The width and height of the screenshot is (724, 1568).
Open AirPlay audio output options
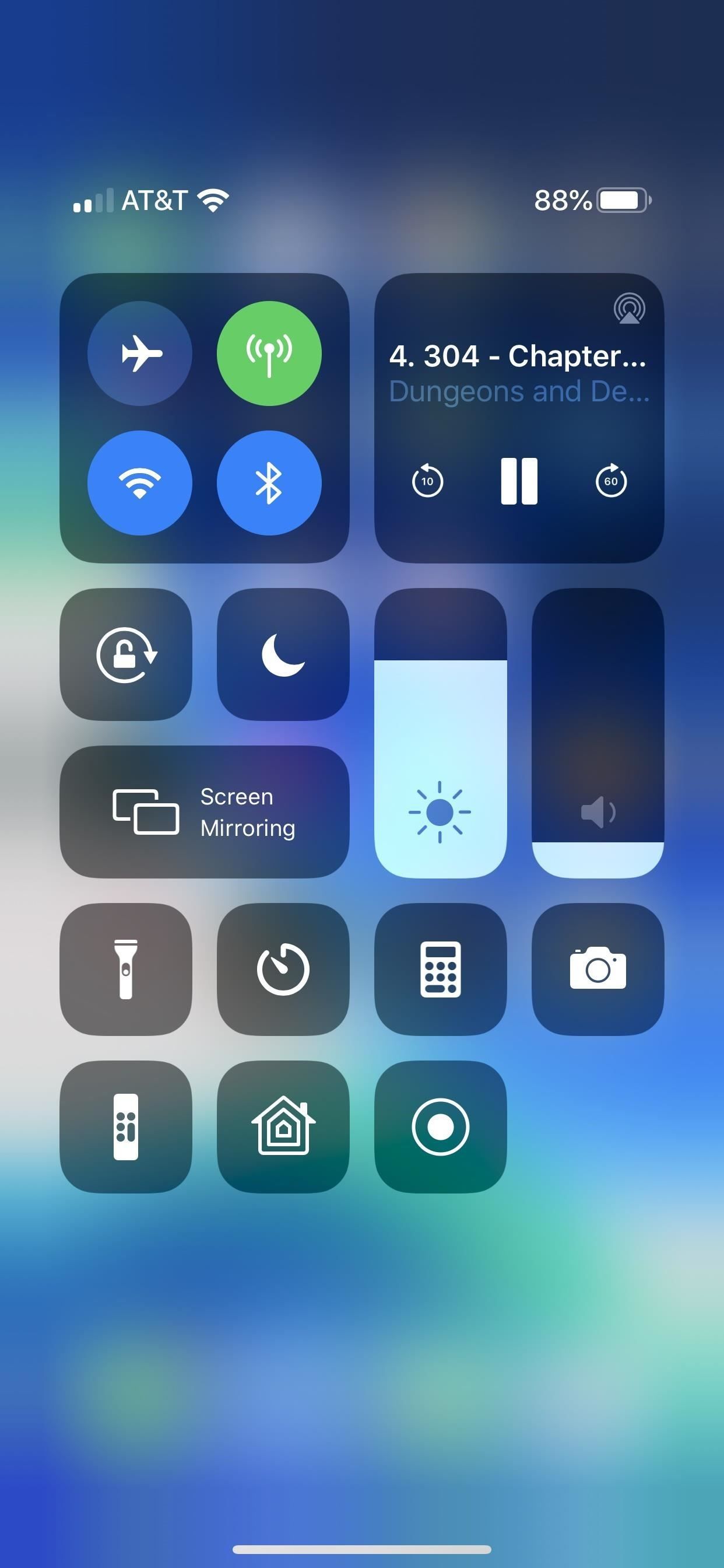629,308
